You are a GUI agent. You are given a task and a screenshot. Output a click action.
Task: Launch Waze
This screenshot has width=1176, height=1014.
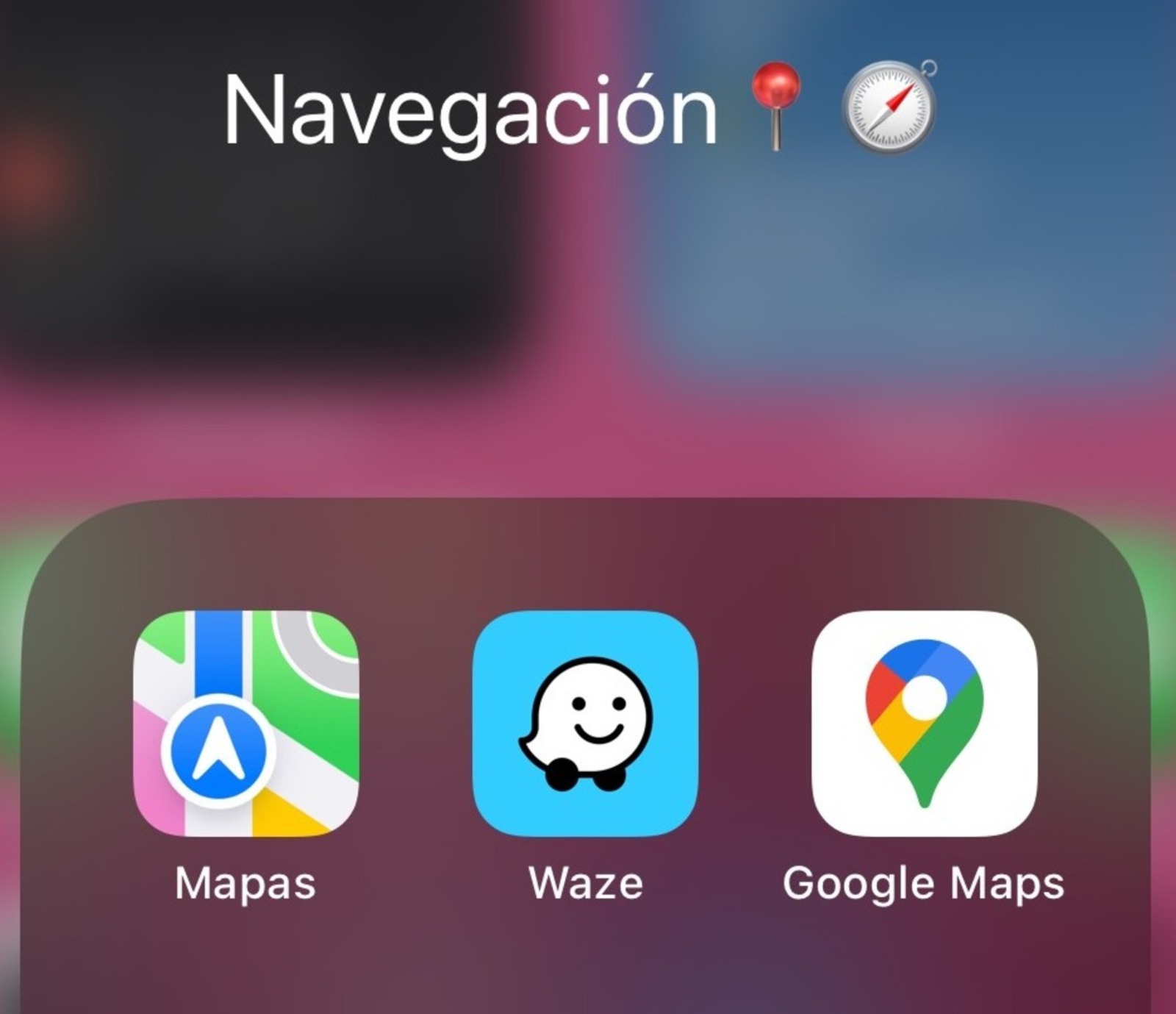coord(585,723)
